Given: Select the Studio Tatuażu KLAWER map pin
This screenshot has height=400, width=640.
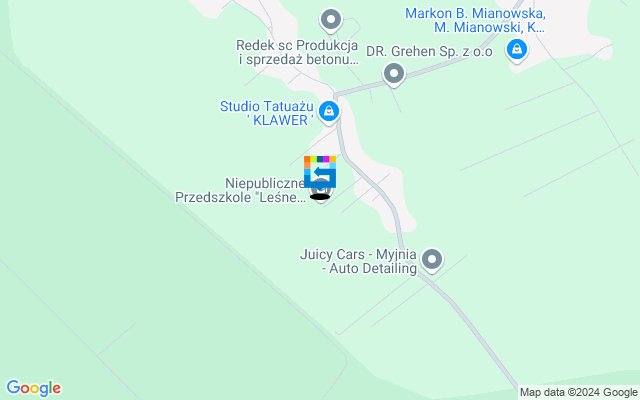Looking at the screenshot, I should (328, 111).
